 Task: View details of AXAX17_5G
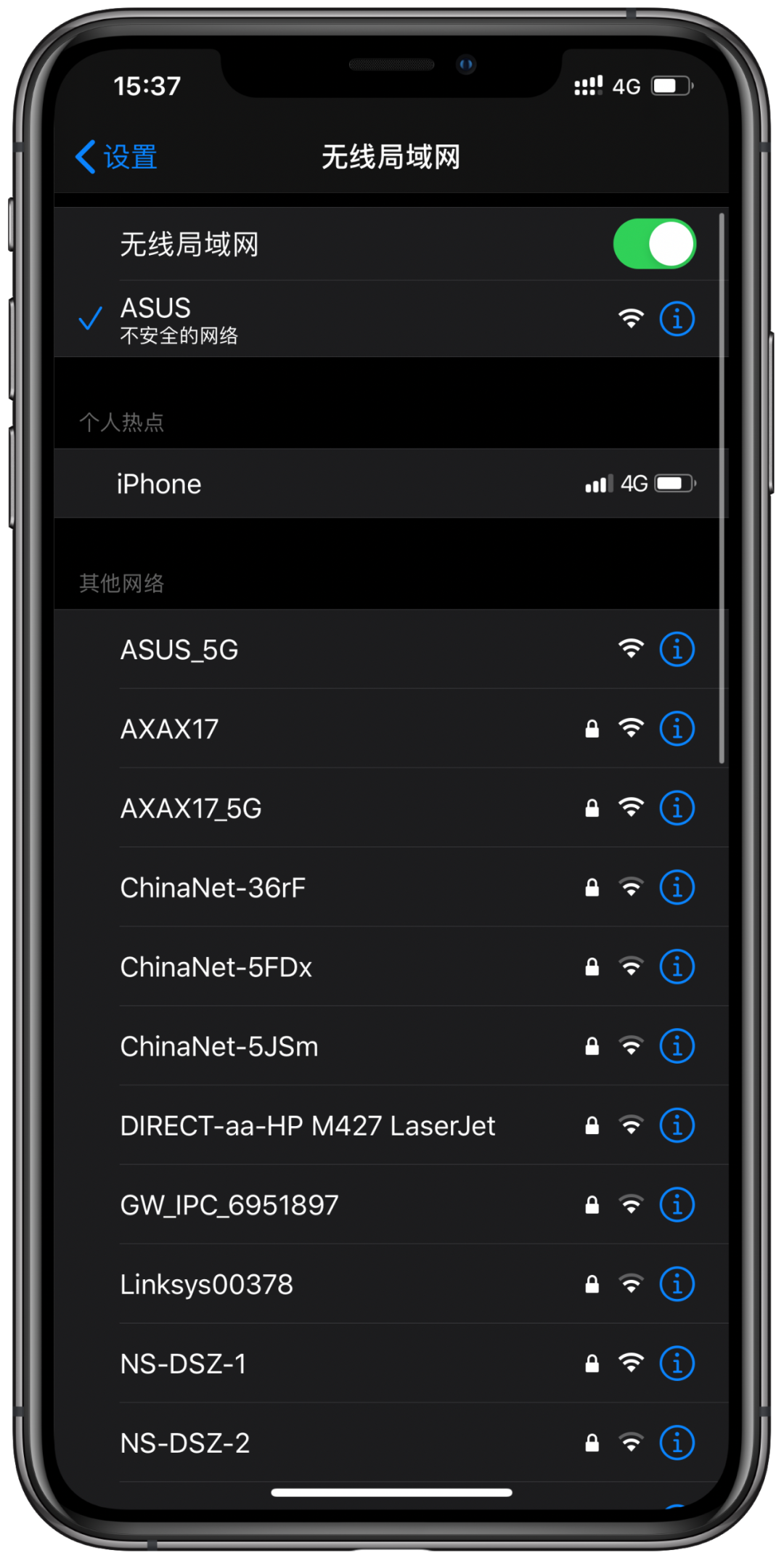click(677, 808)
